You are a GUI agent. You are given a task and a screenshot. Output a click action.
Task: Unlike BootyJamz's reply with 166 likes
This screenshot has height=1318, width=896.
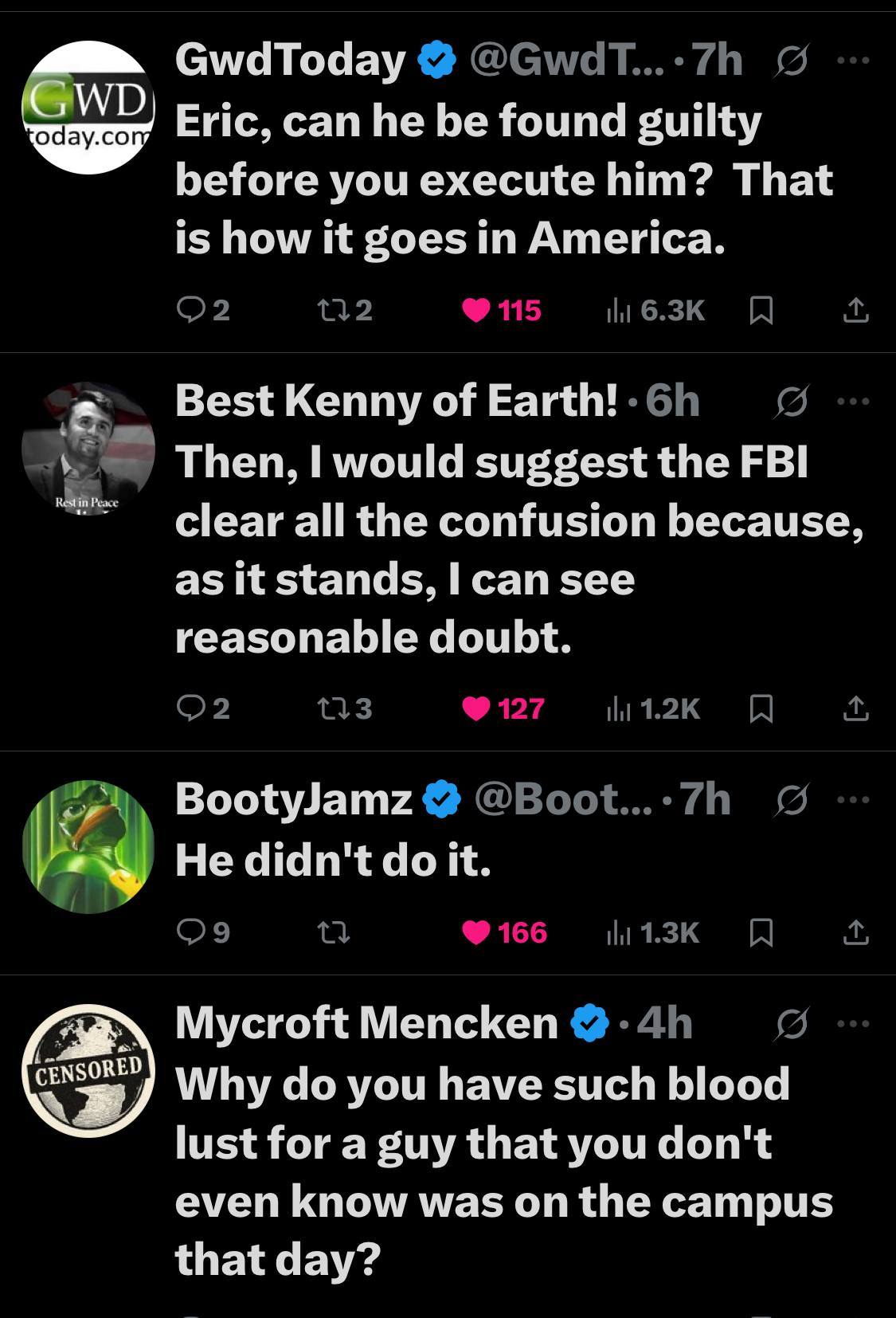coord(476,932)
